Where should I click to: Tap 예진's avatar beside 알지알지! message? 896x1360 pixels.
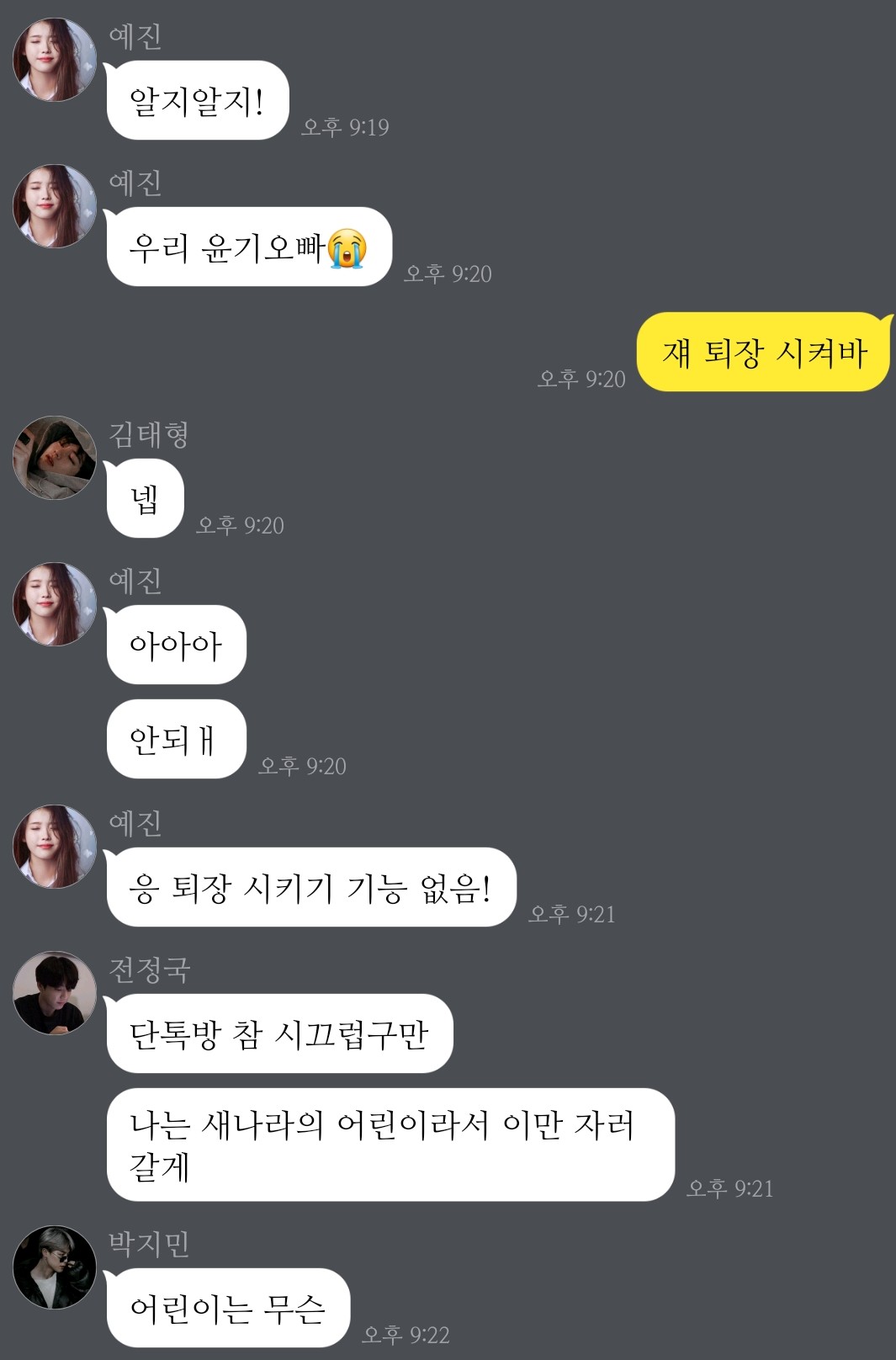coord(55,60)
